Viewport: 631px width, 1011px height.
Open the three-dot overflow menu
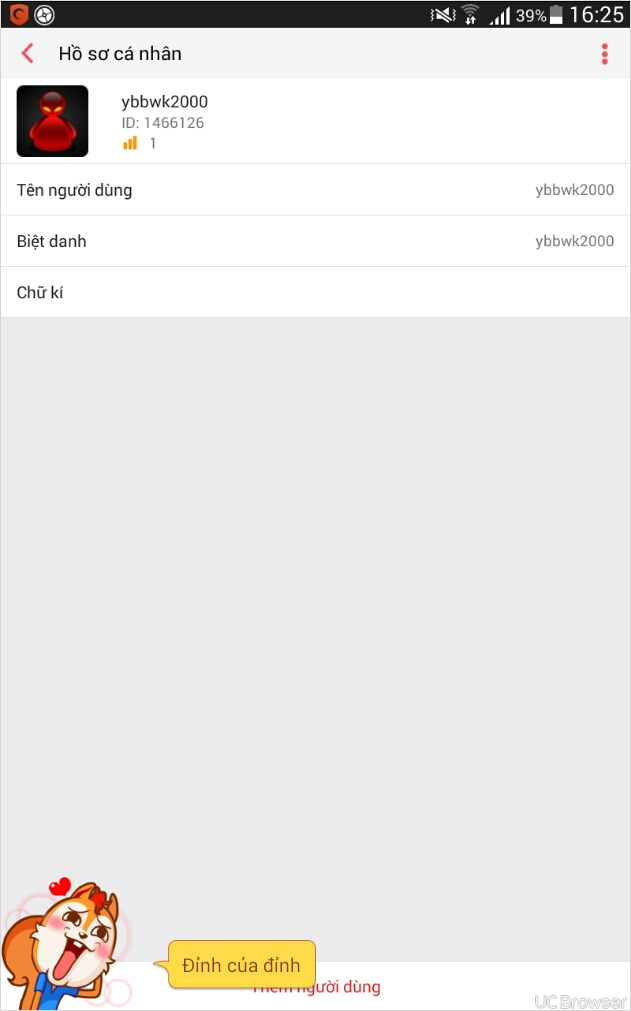tap(604, 54)
